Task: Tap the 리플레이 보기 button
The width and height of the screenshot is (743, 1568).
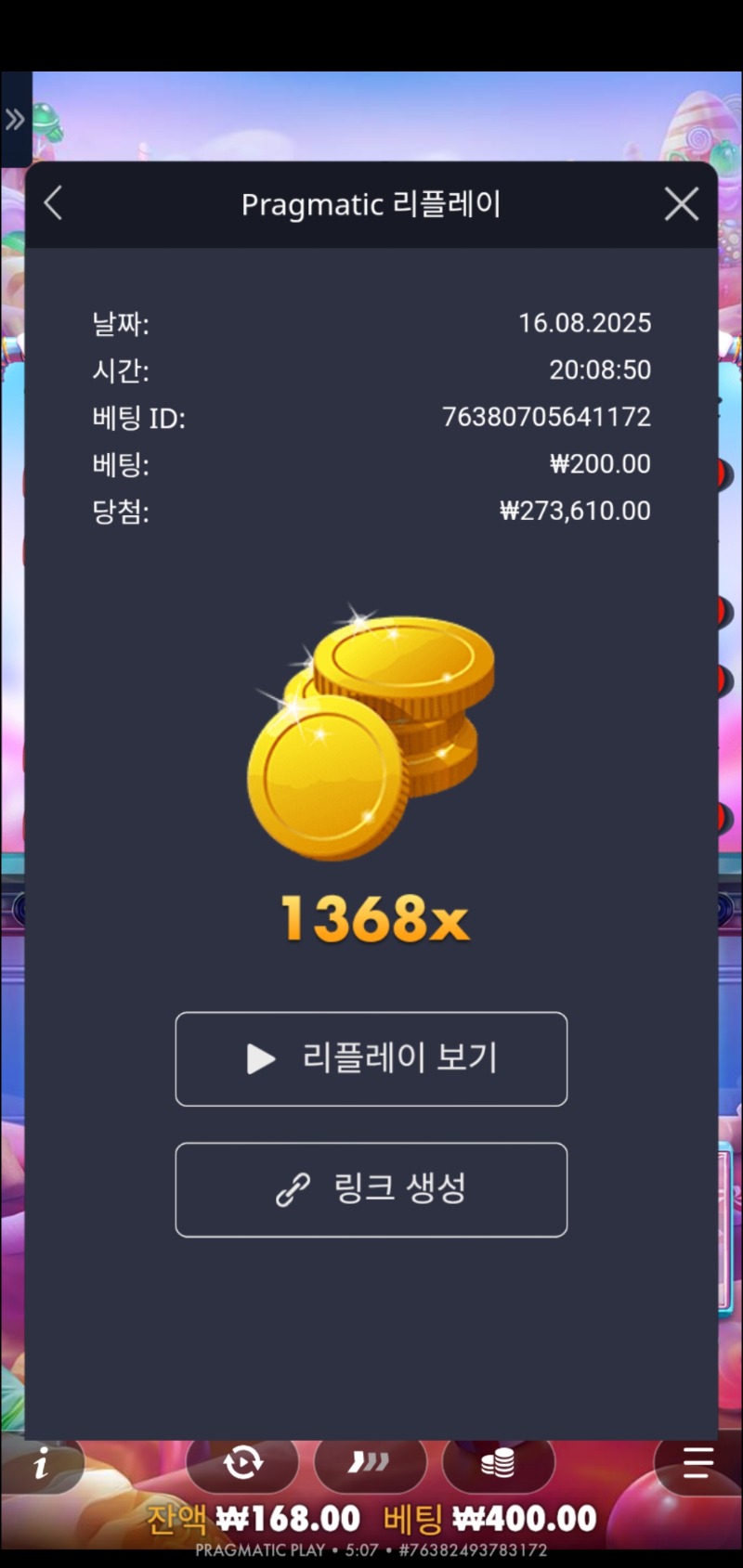Action: click(x=371, y=1058)
